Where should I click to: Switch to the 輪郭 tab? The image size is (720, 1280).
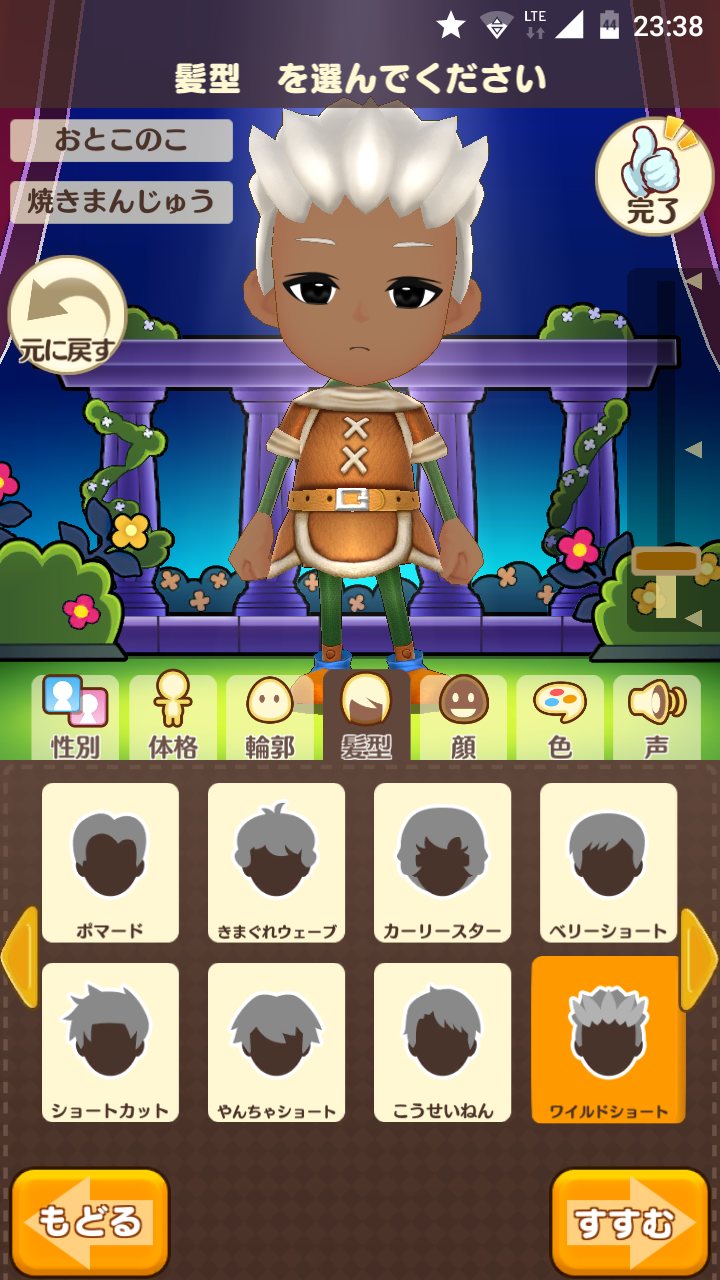tap(269, 717)
